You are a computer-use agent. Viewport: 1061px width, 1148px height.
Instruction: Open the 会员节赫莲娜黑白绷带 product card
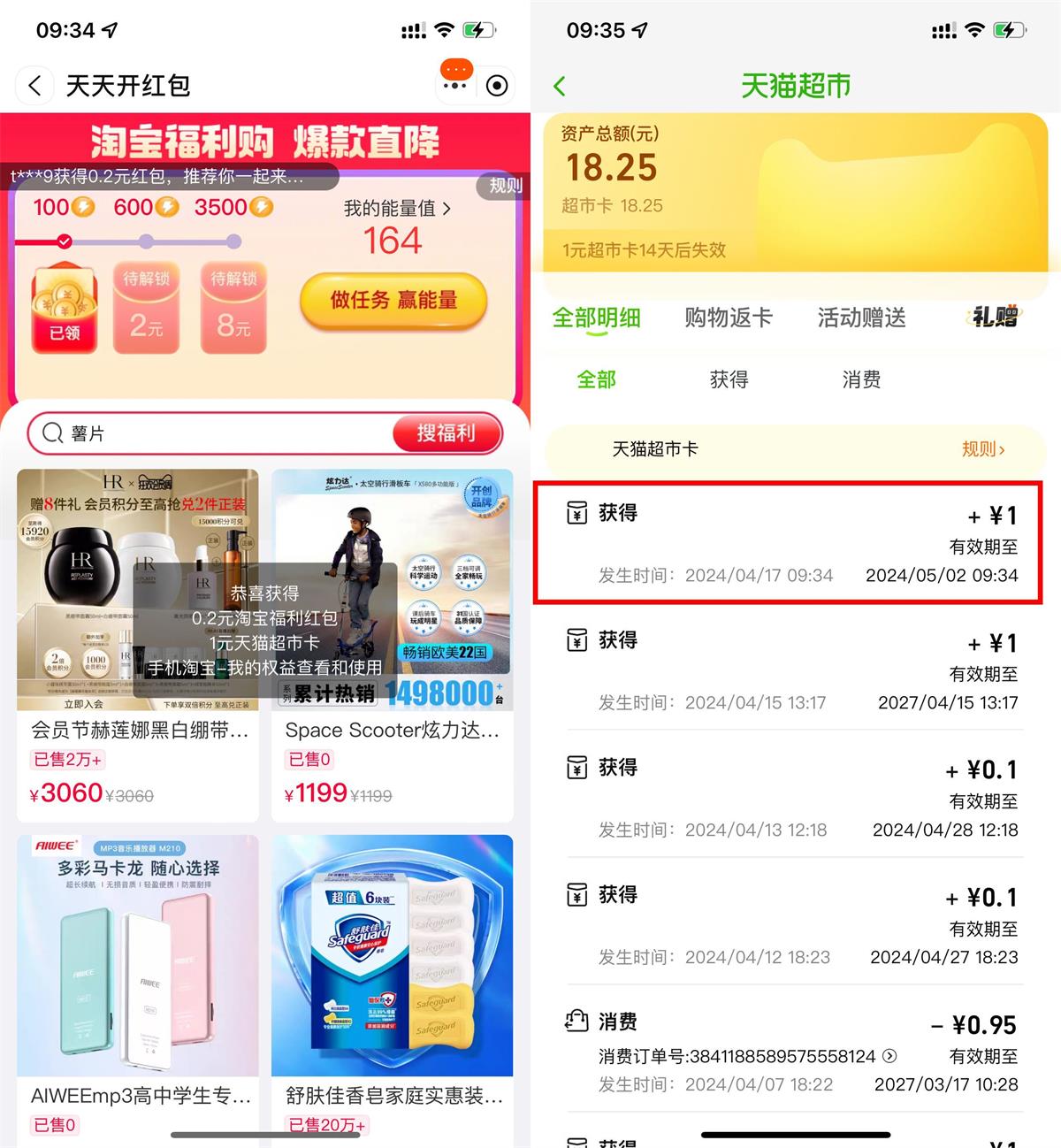[138, 644]
